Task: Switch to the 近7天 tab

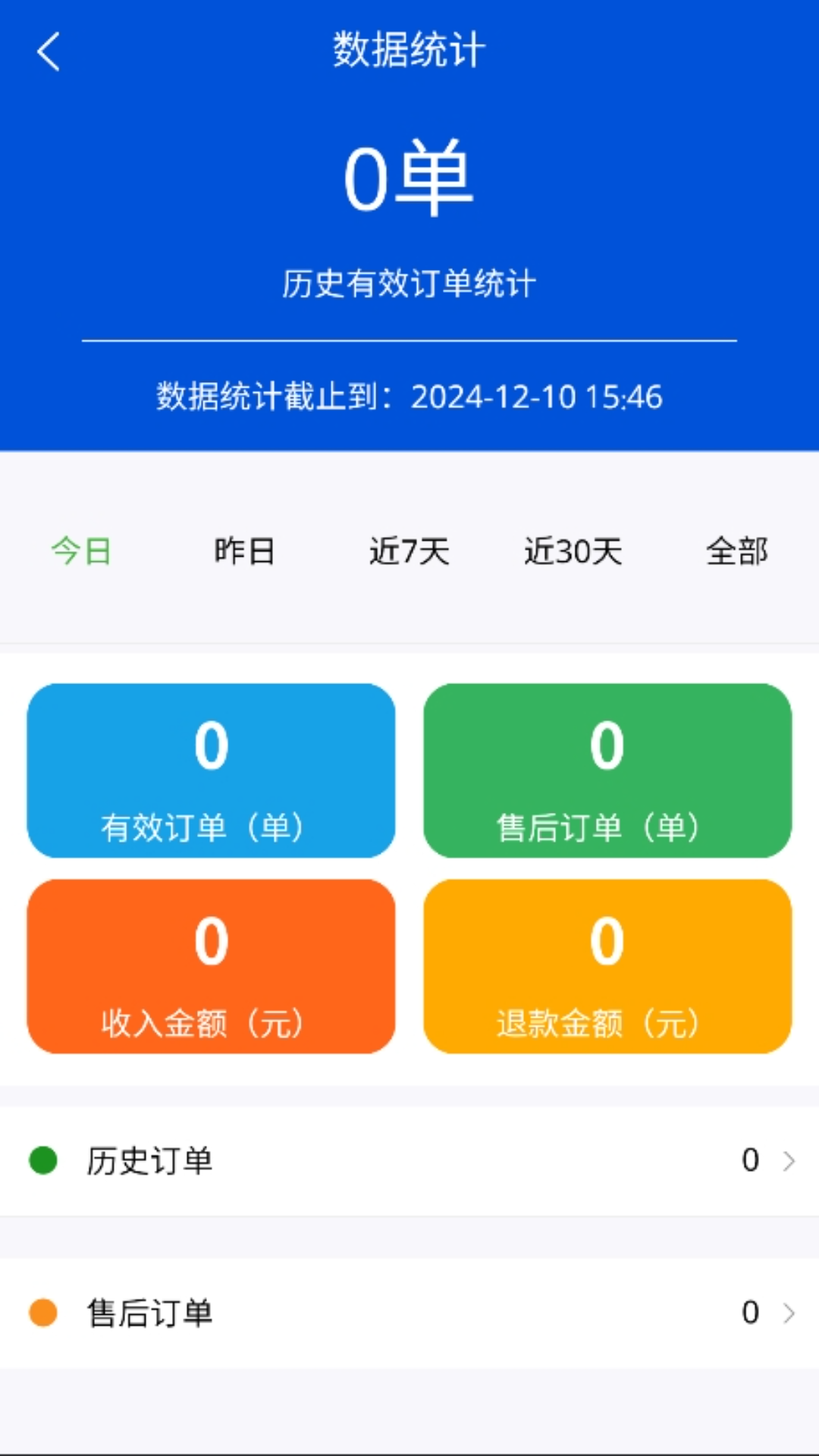Action: pyautogui.click(x=409, y=552)
